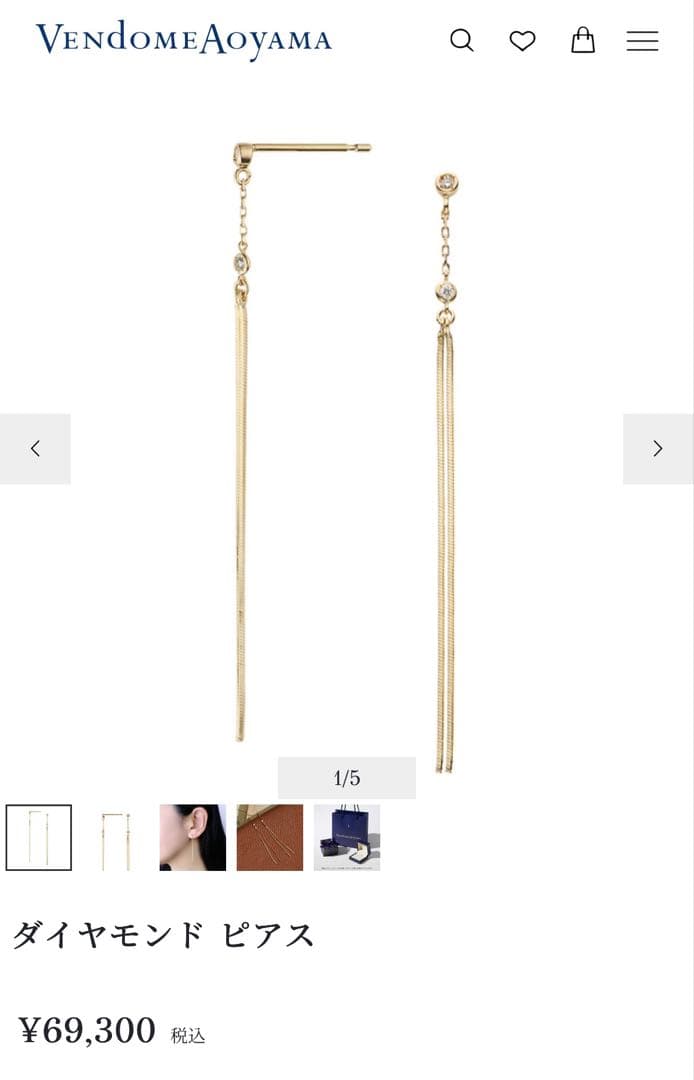The height and width of the screenshot is (1080, 694).
Task: View the brown background earring thumbnail
Action: coord(270,838)
